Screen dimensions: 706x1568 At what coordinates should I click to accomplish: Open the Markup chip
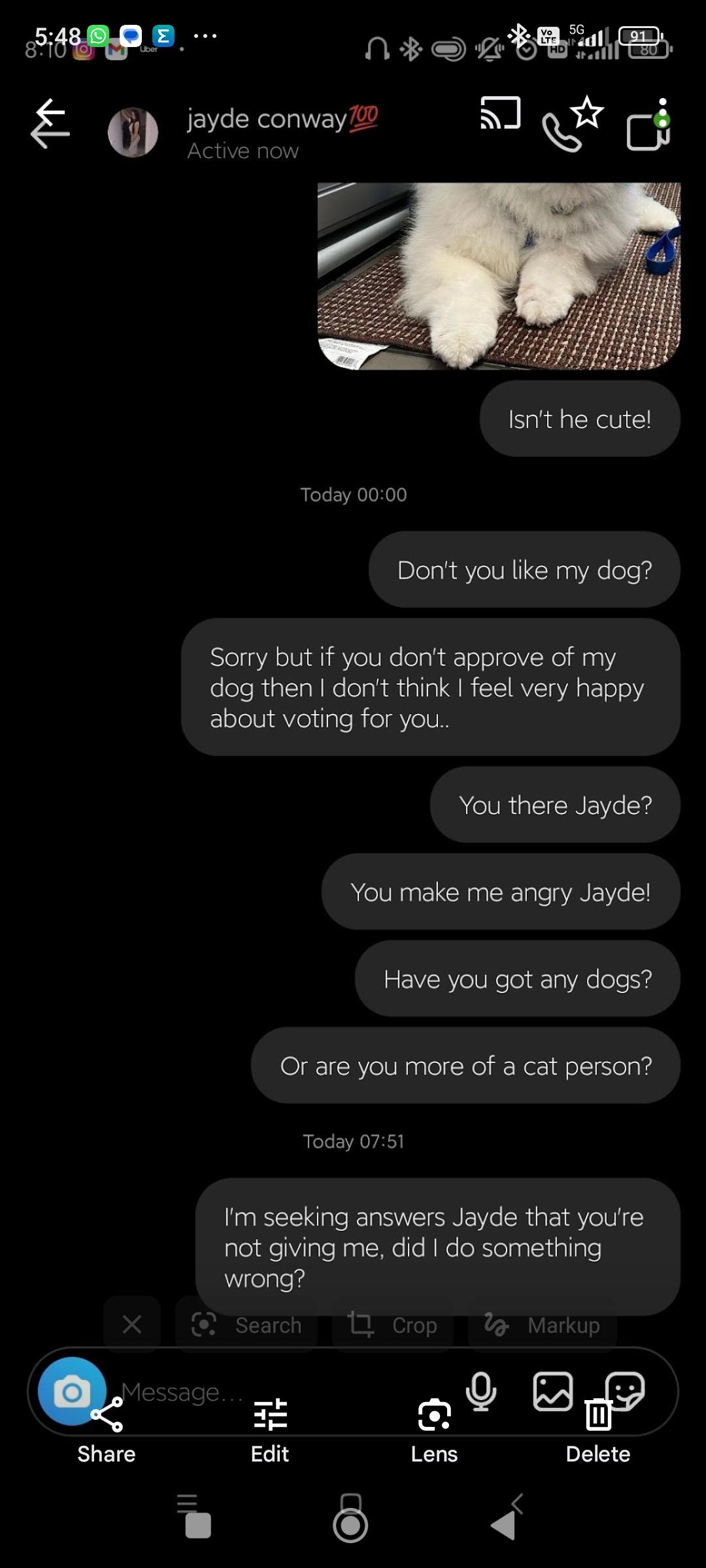click(542, 1325)
